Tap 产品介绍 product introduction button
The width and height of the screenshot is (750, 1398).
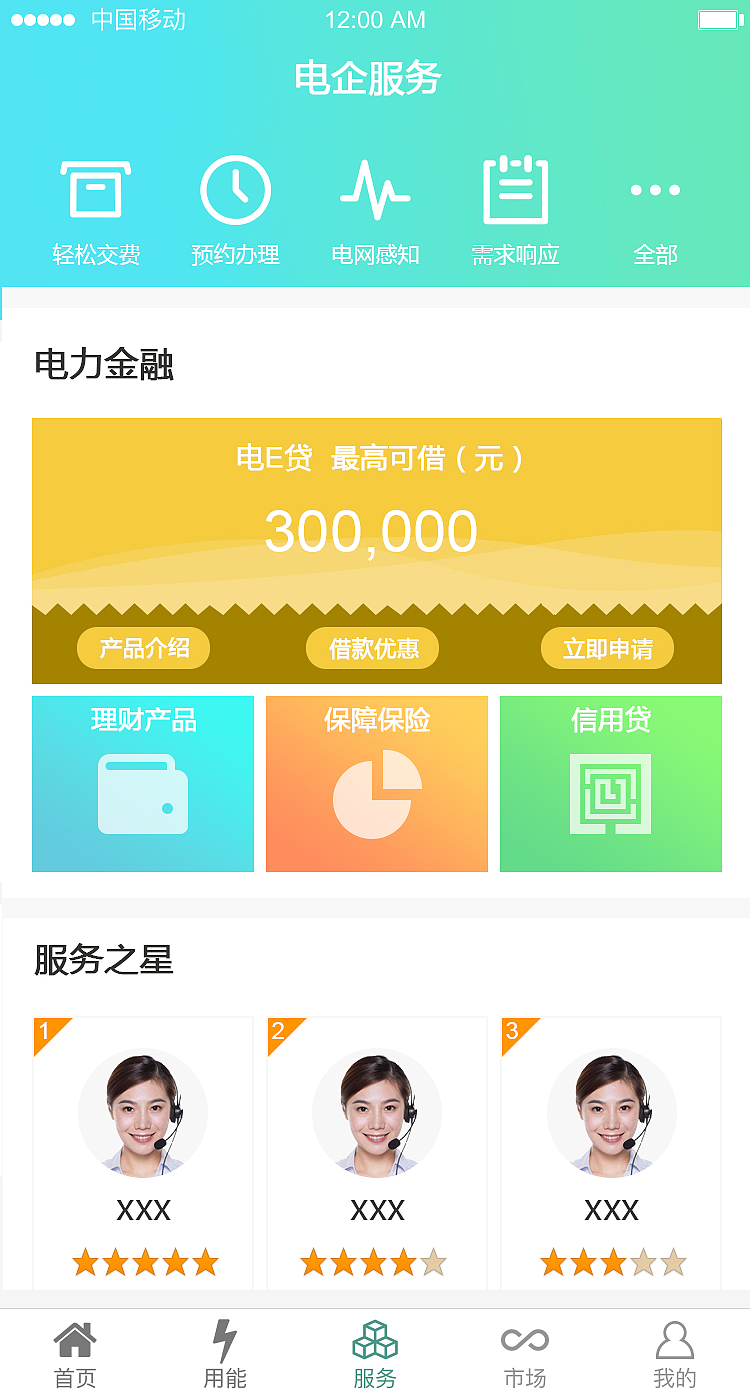coord(143,648)
